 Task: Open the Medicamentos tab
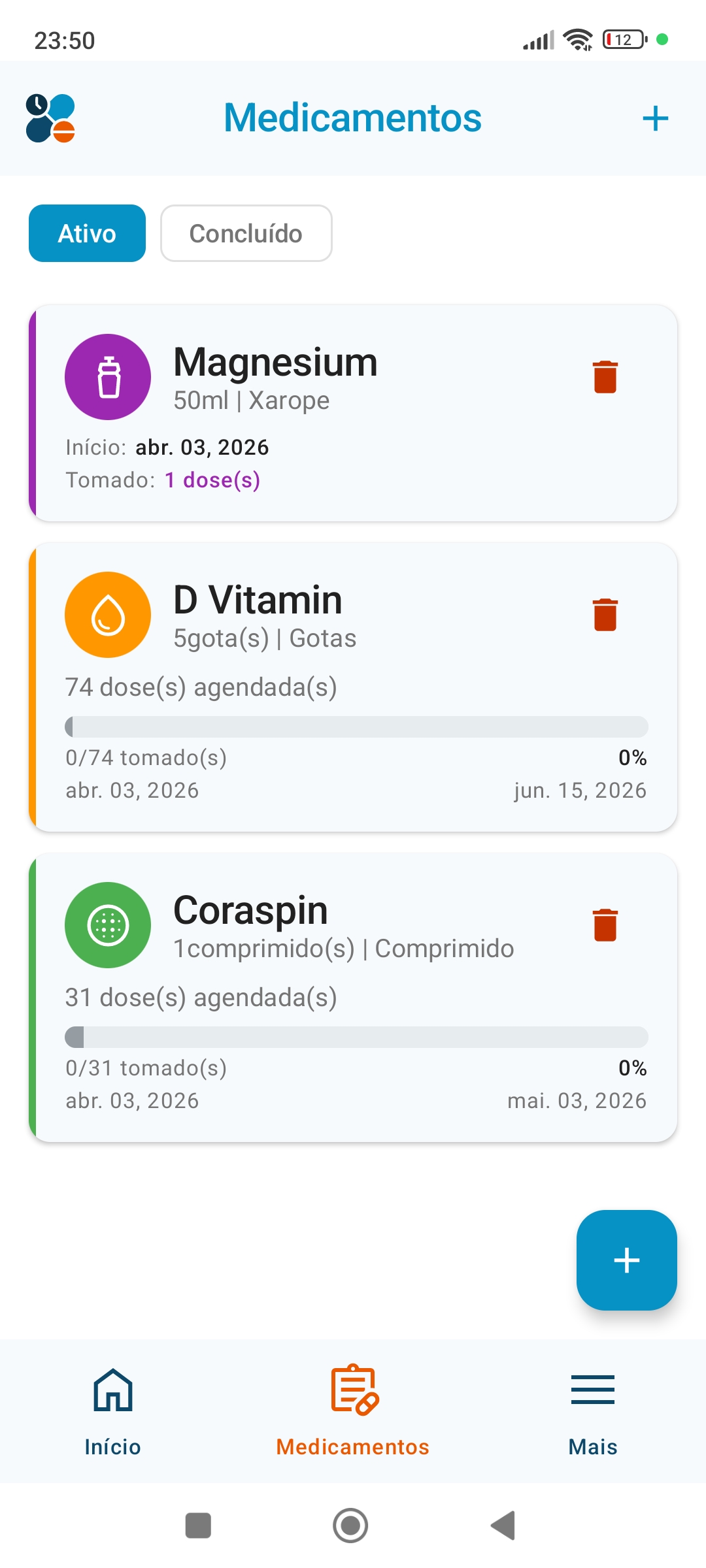click(x=352, y=1411)
